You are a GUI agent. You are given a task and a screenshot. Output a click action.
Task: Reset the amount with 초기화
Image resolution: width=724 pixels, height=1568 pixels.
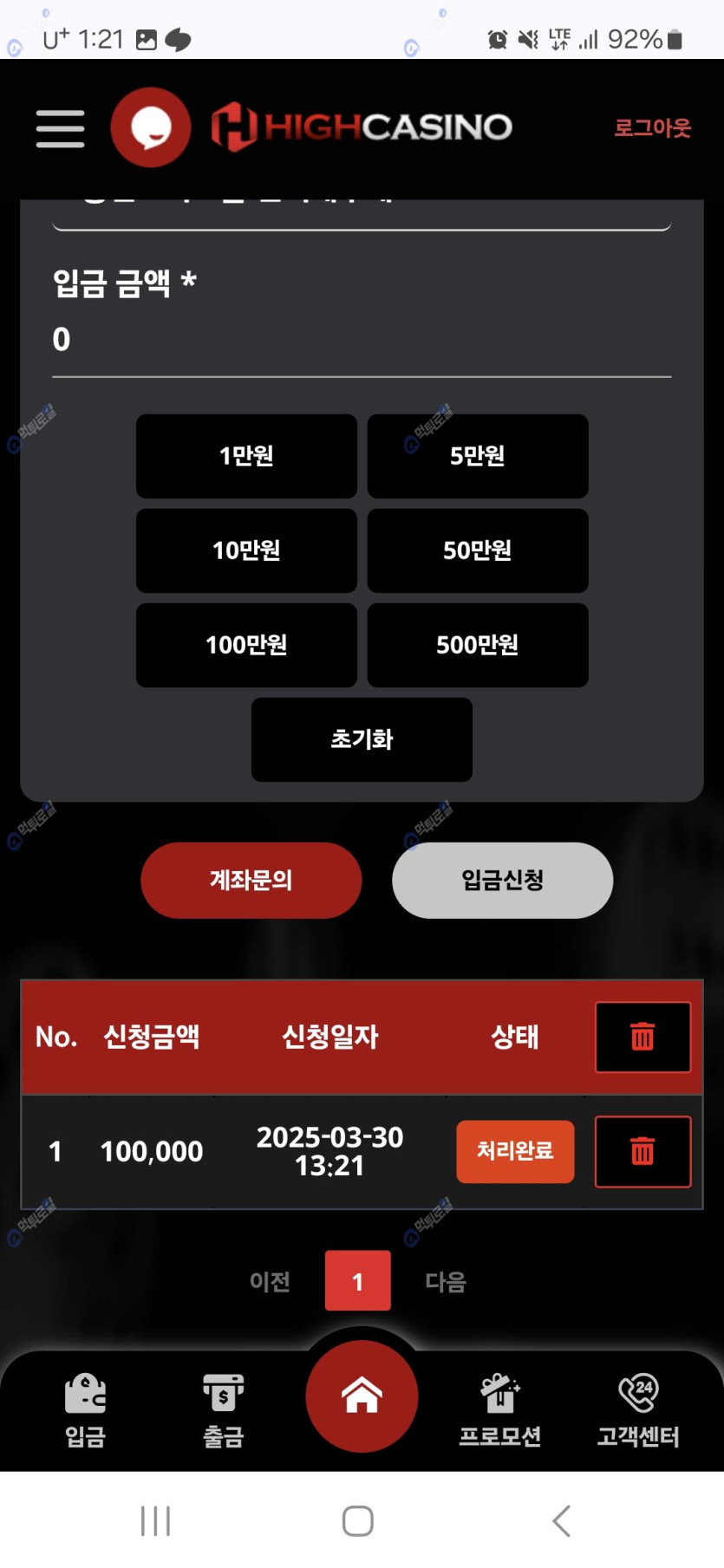click(x=362, y=739)
